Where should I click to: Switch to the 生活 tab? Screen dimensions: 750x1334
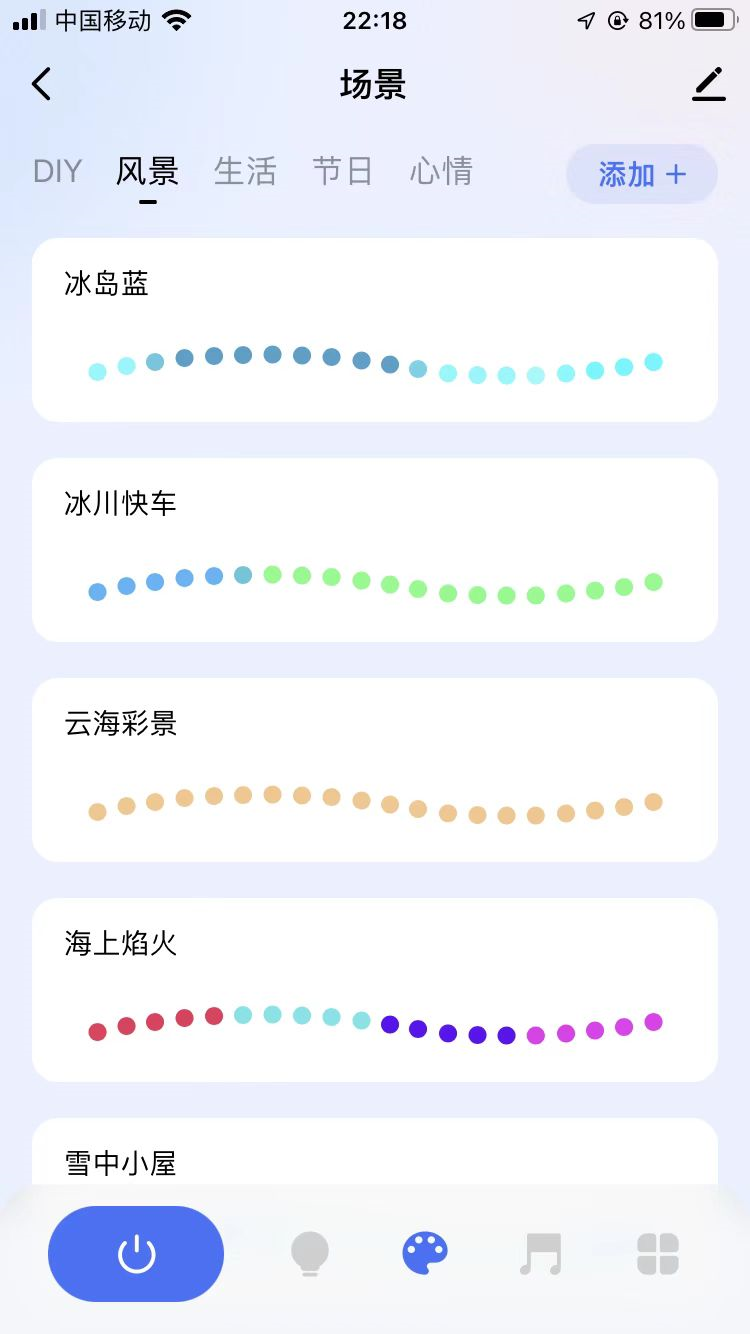(245, 172)
